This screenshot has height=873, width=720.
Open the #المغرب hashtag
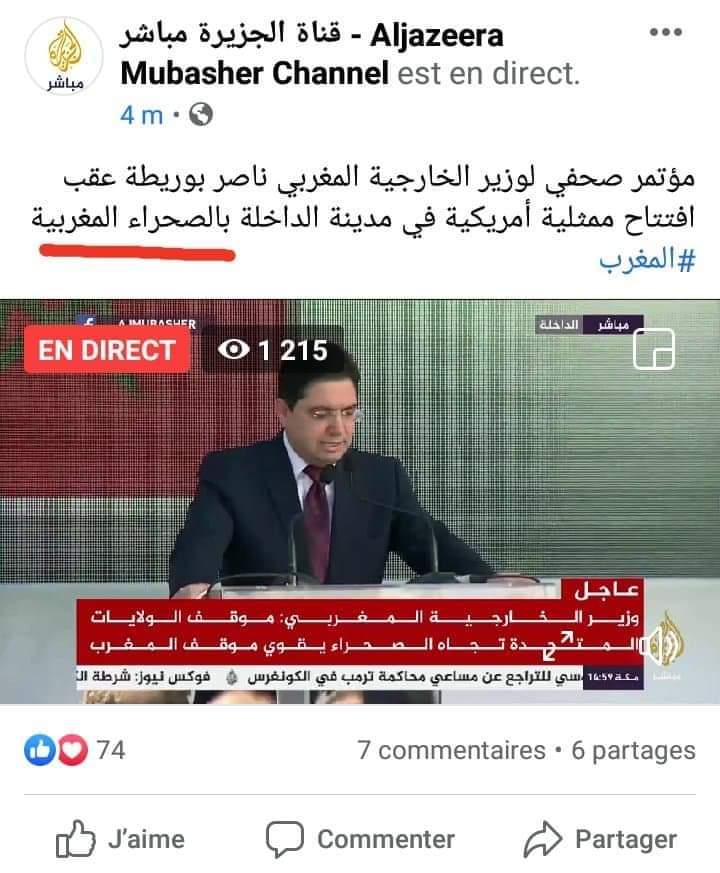(647, 263)
